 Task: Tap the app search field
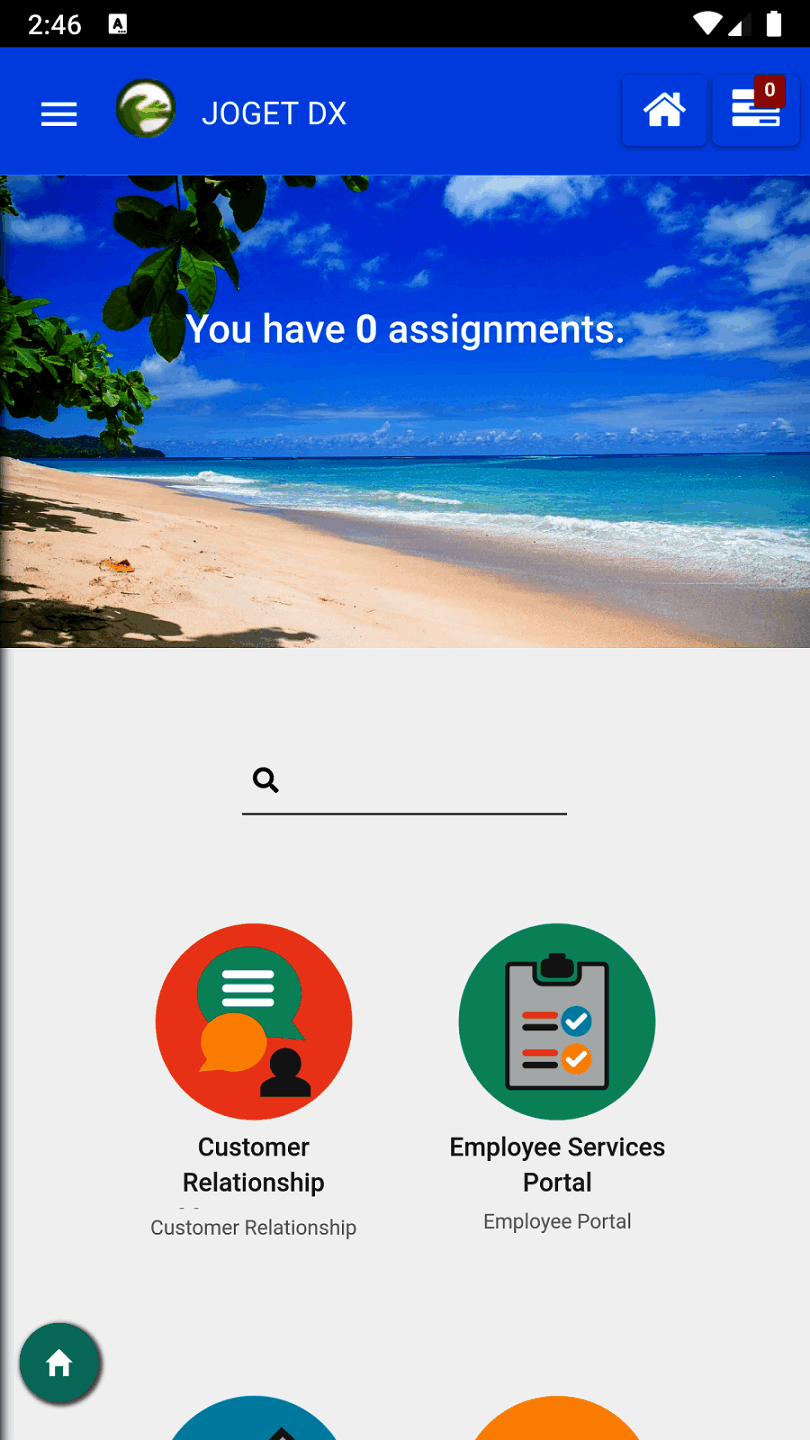[420, 781]
